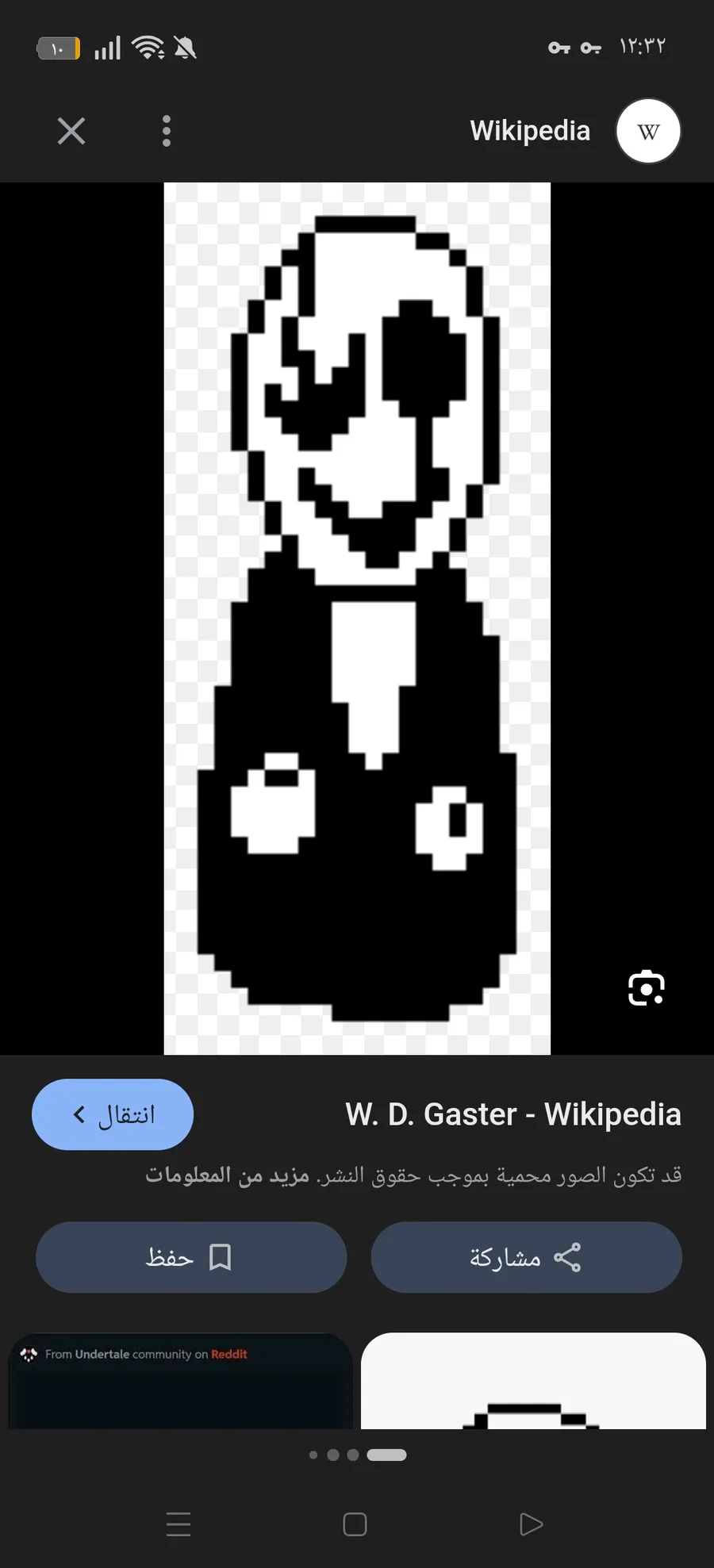Viewport: 714px width, 1568px height.
Task: Save the image with حفظ
Action: coord(191,1257)
